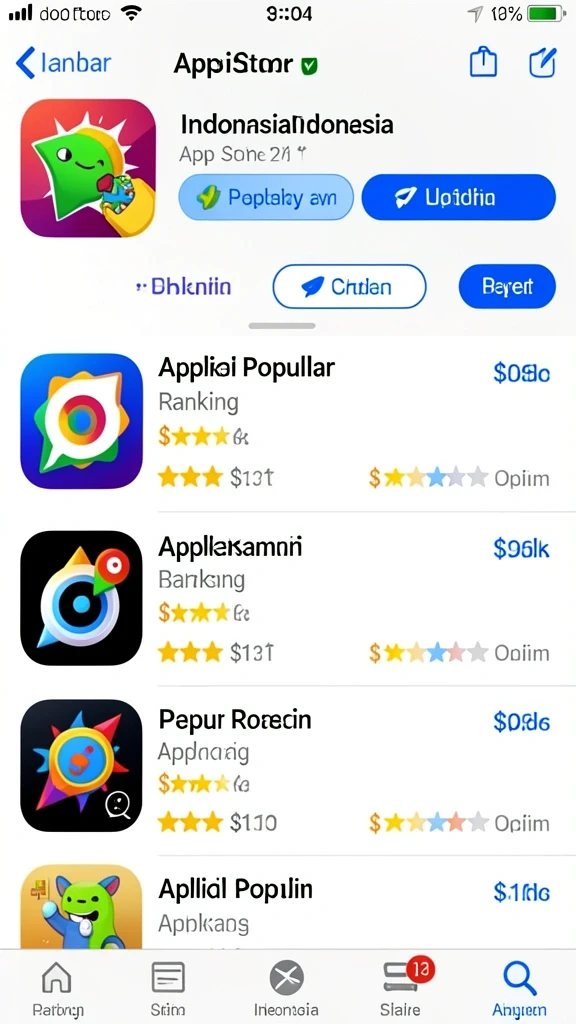Open the share icon in the top bar

tap(483, 63)
